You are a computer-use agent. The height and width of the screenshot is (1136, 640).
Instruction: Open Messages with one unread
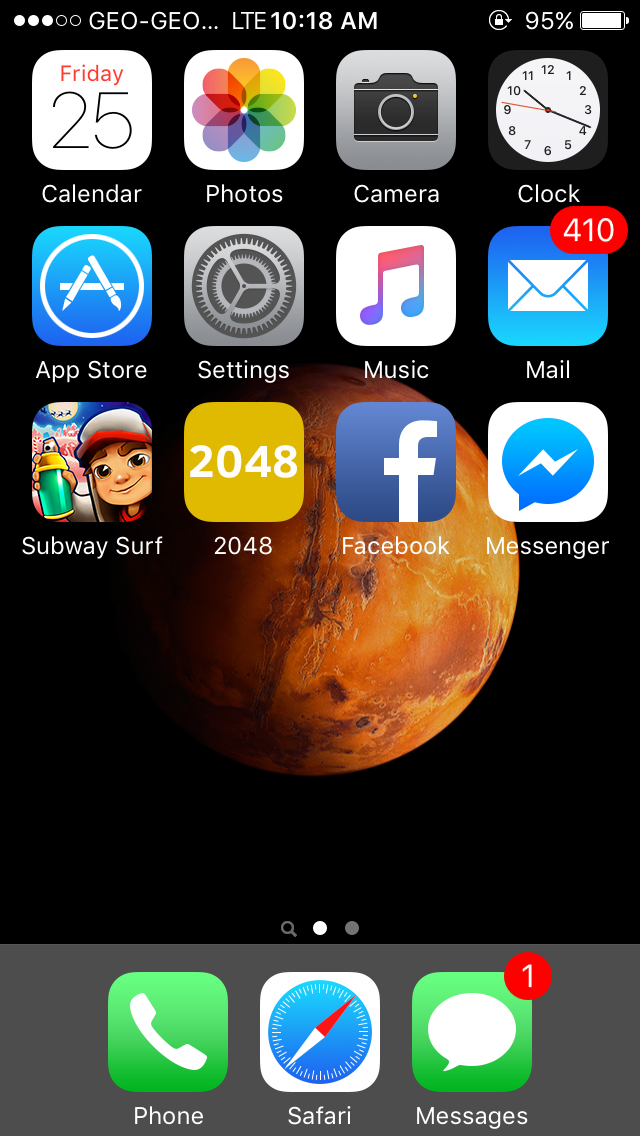[x=472, y=1032]
